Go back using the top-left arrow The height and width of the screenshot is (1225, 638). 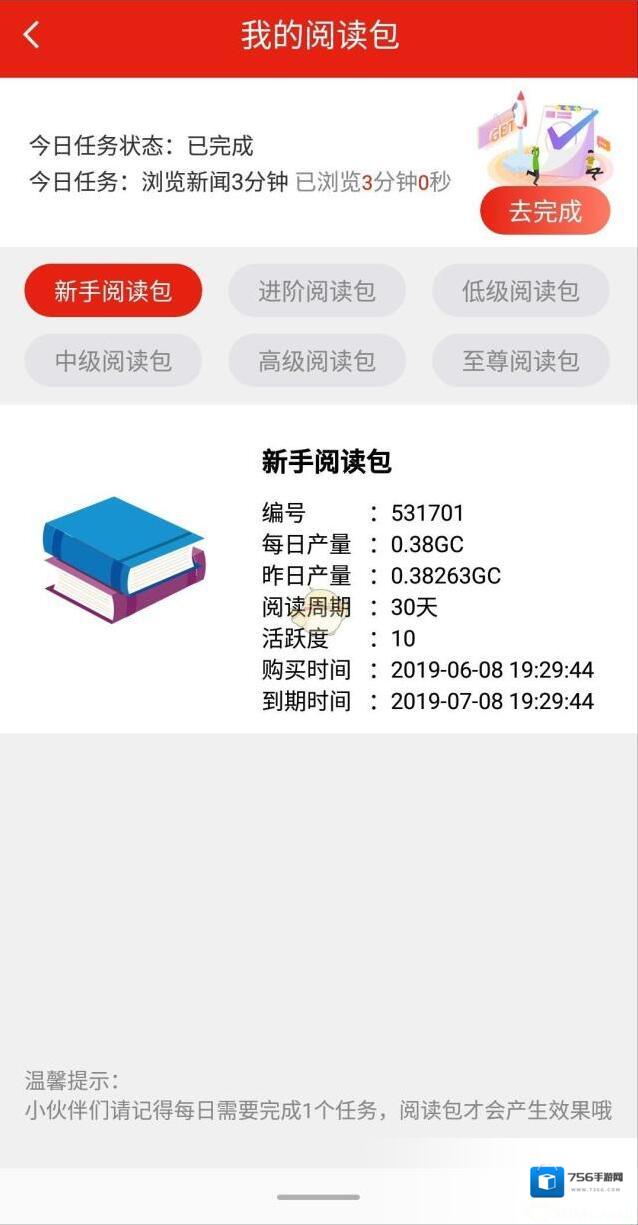(32, 36)
